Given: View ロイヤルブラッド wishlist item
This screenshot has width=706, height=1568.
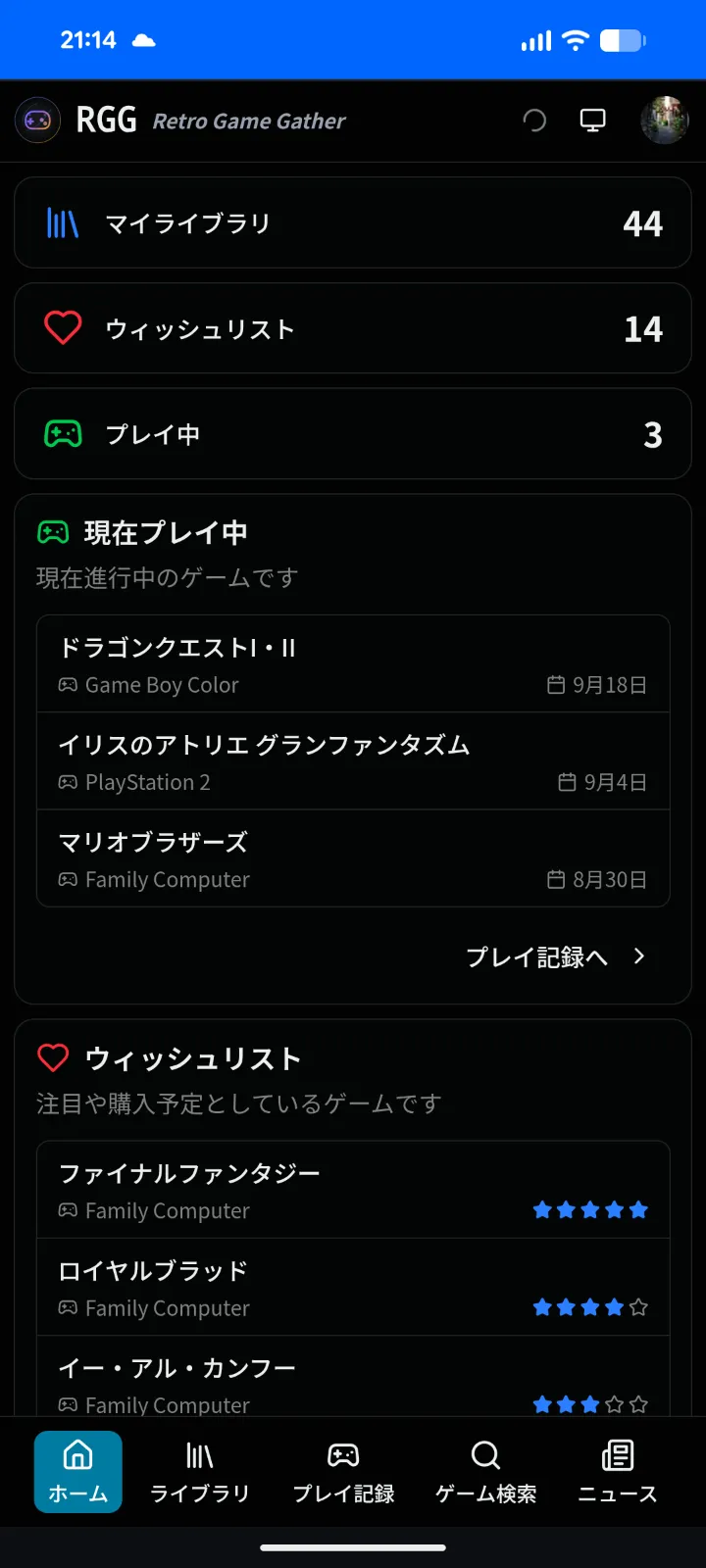Looking at the screenshot, I should (353, 1287).
